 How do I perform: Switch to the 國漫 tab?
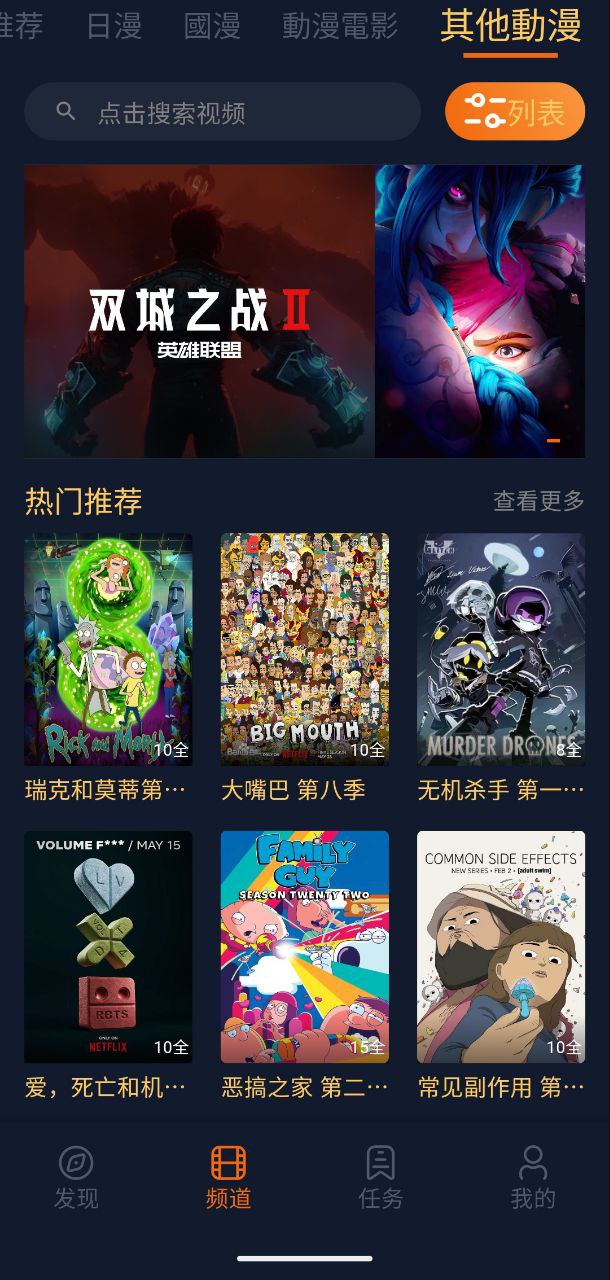[212, 26]
